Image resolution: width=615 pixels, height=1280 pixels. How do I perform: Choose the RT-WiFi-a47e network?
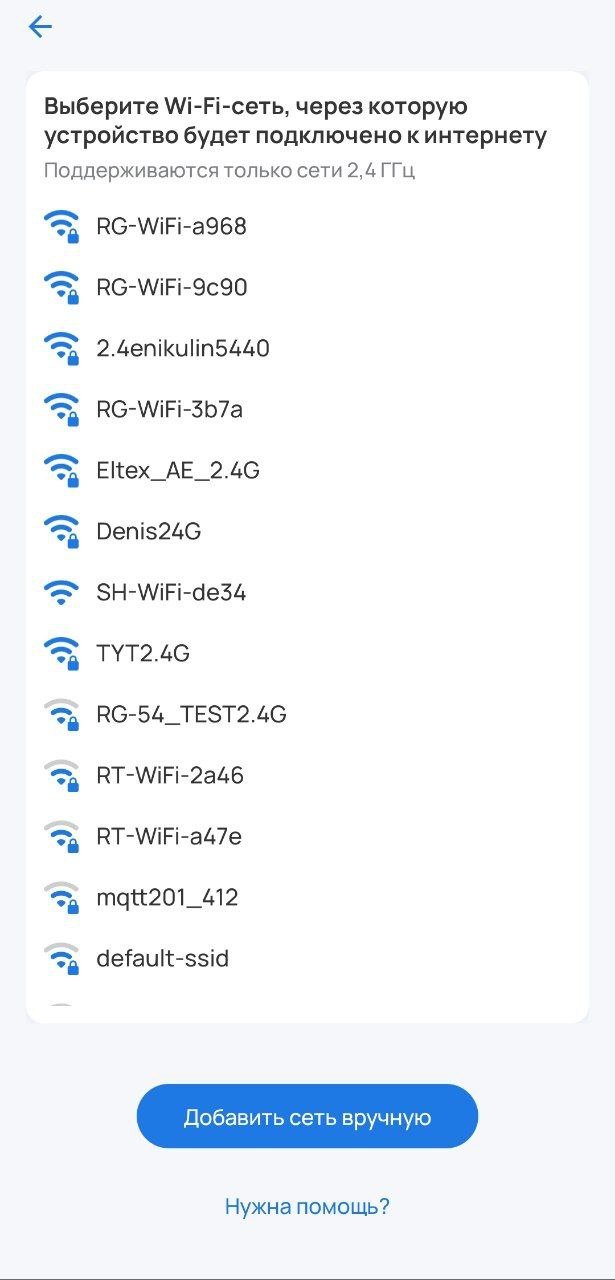click(168, 836)
